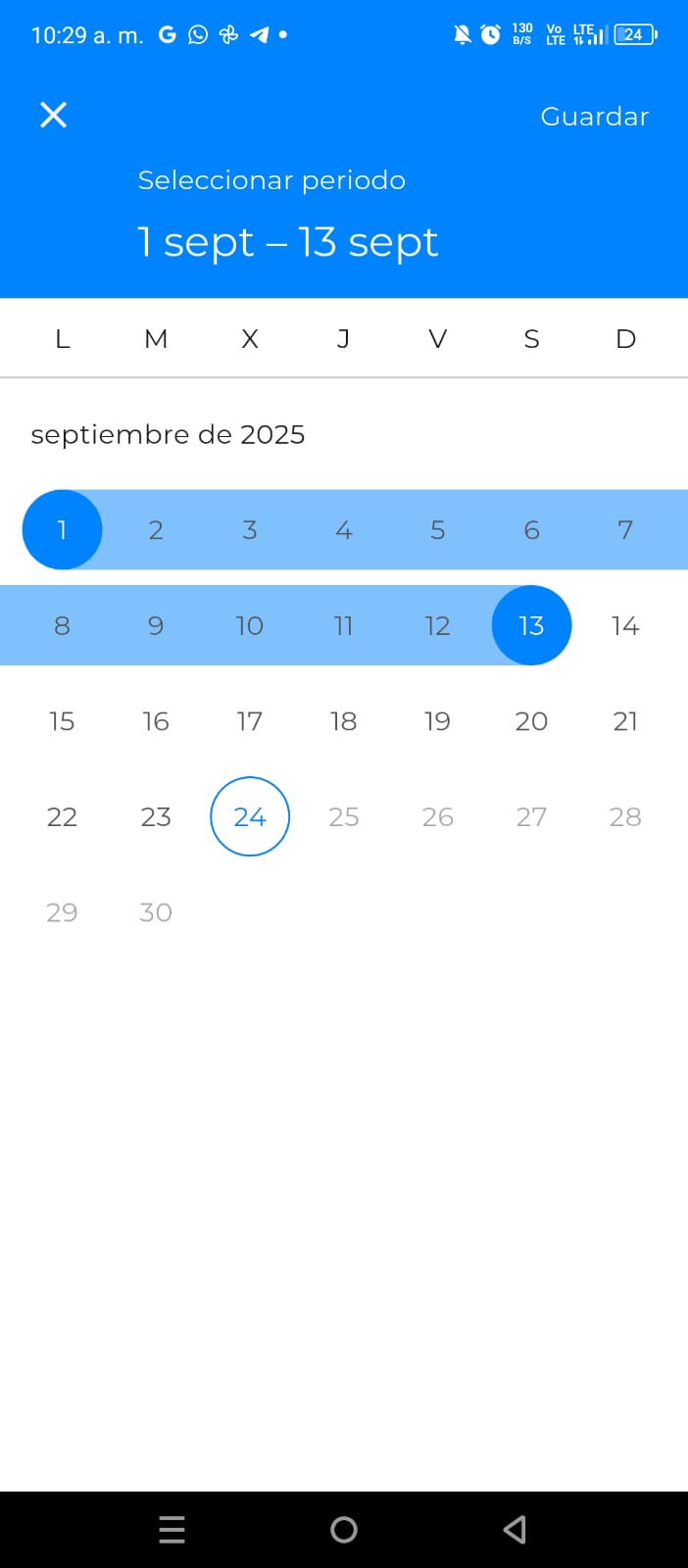Viewport: 688px width, 1568px height.
Task: Choose September 3 in the calendar
Action: pyautogui.click(x=250, y=530)
